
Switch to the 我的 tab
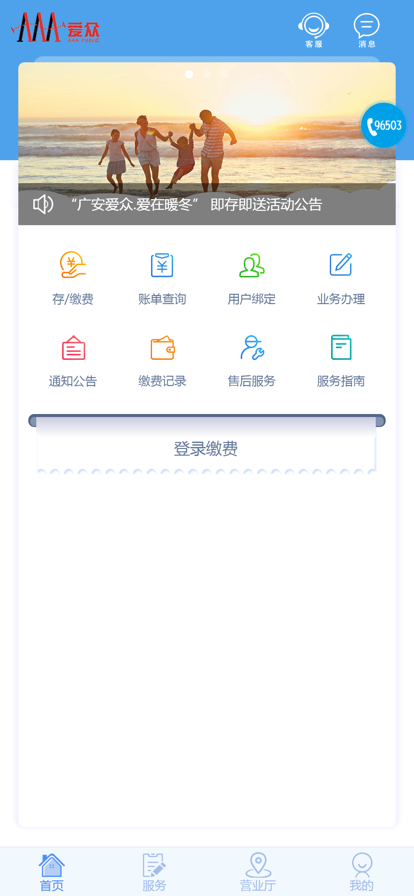click(361, 872)
